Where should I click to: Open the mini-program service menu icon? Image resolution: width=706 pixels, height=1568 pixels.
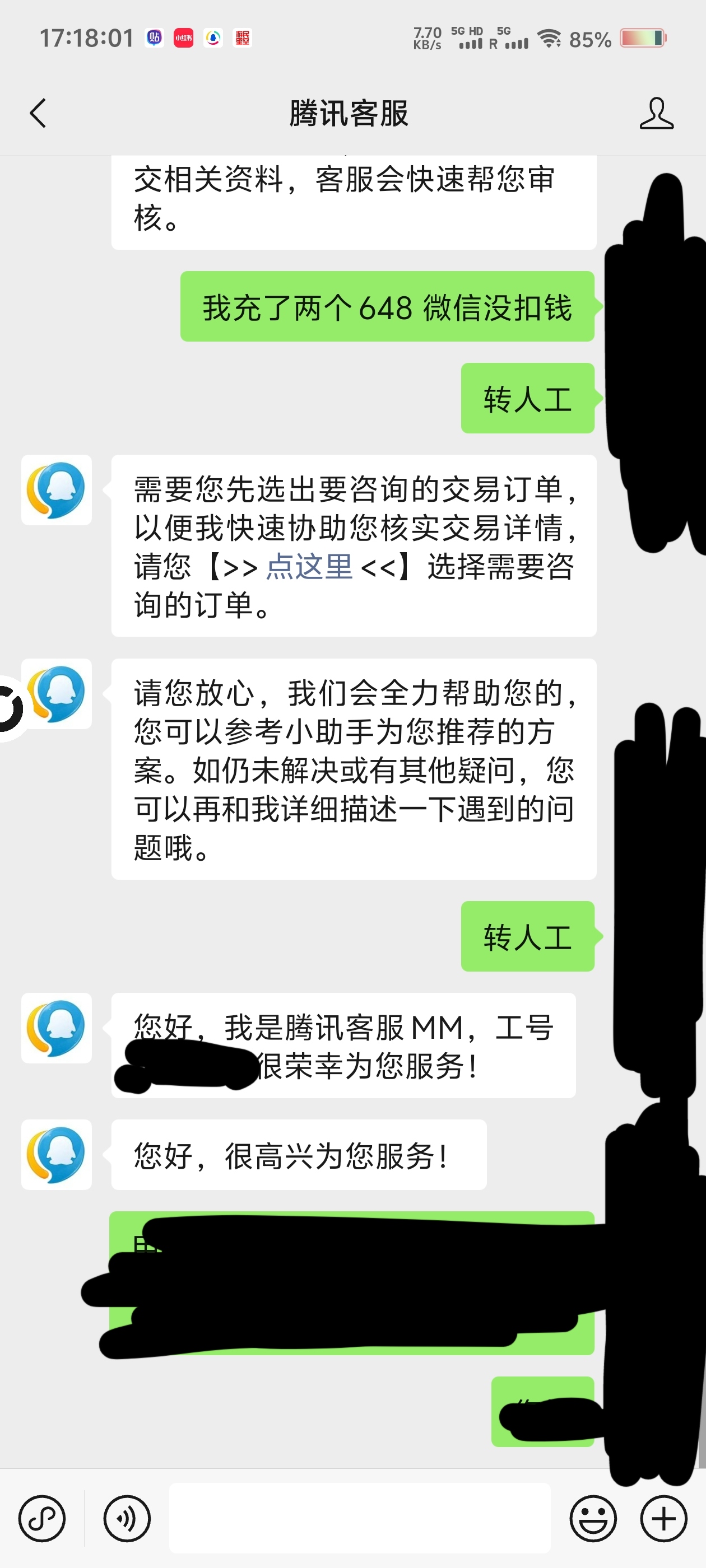[x=42, y=1518]
